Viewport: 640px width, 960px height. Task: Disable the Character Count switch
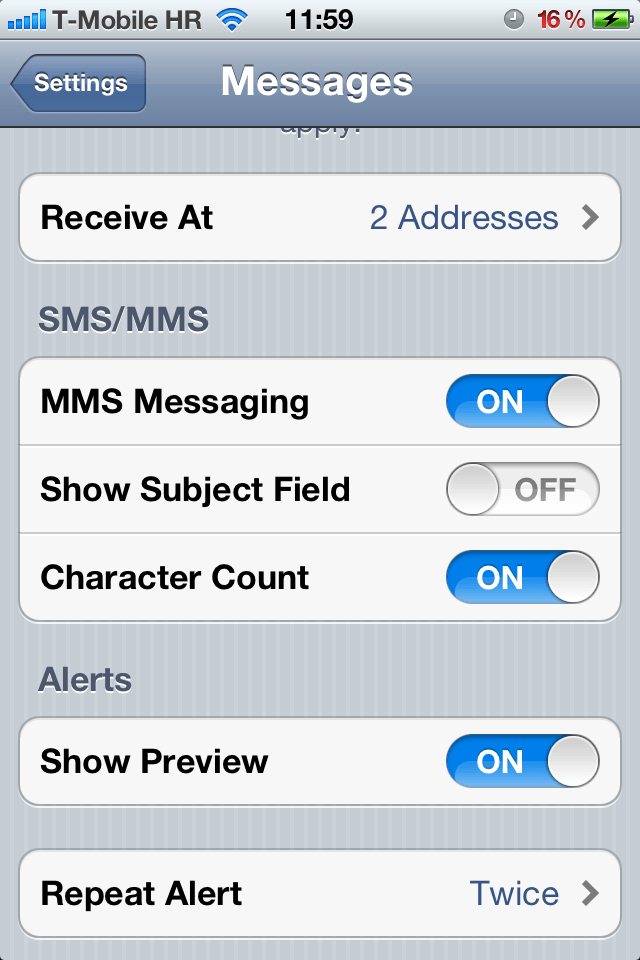point(522,578)
